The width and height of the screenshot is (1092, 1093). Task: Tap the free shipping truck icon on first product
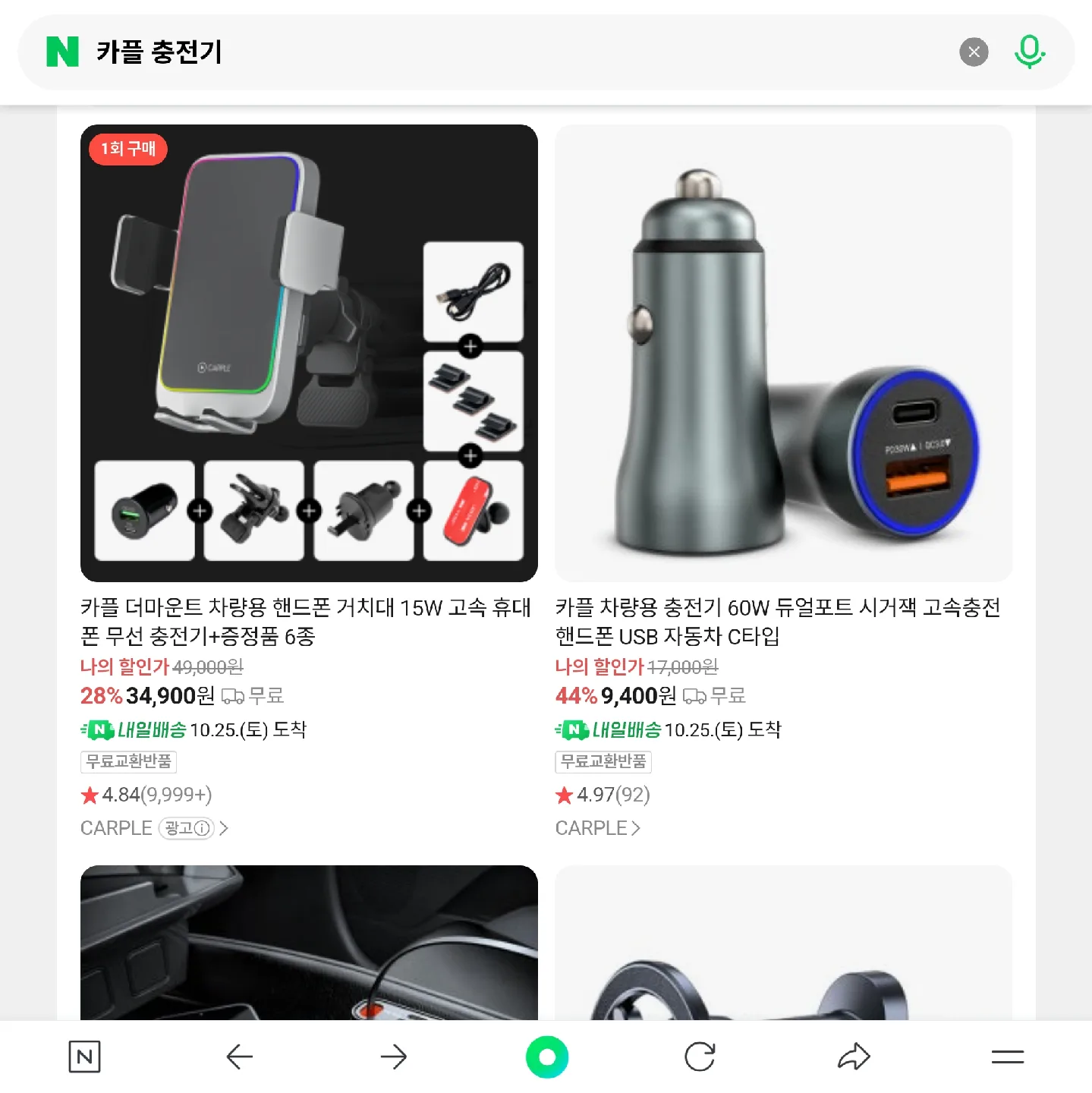(234, 696)
